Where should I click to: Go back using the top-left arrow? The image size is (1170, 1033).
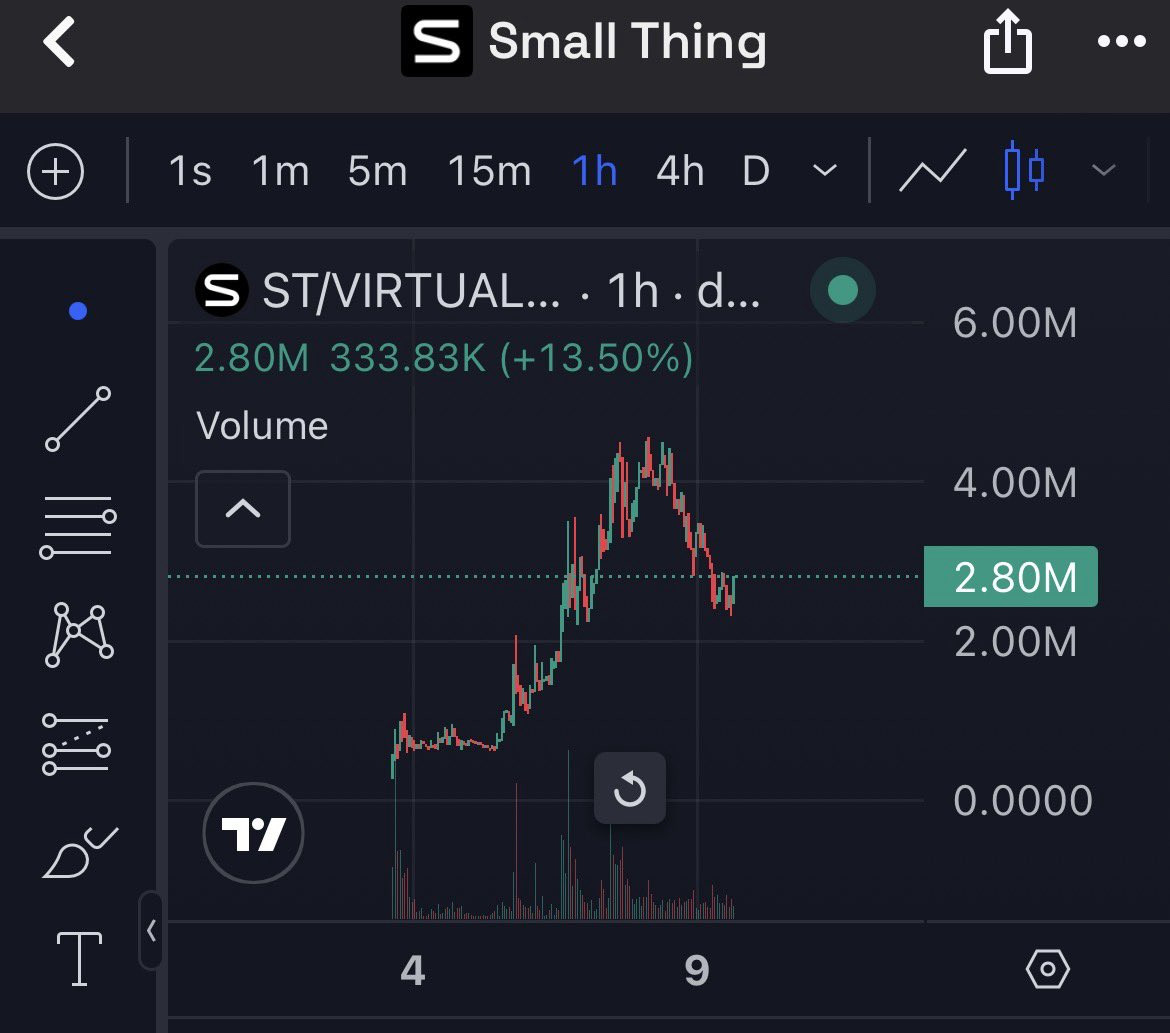59,42
